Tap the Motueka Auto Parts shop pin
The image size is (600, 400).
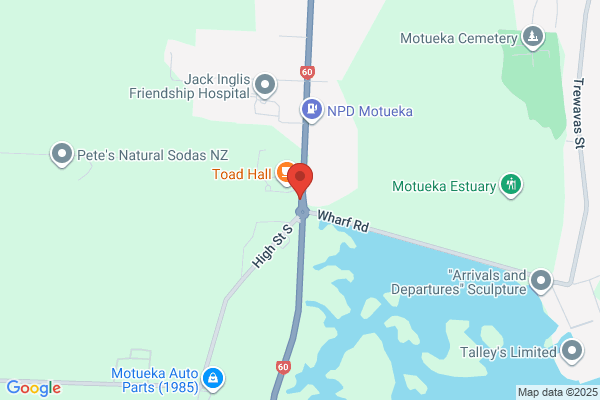(213, 380)
